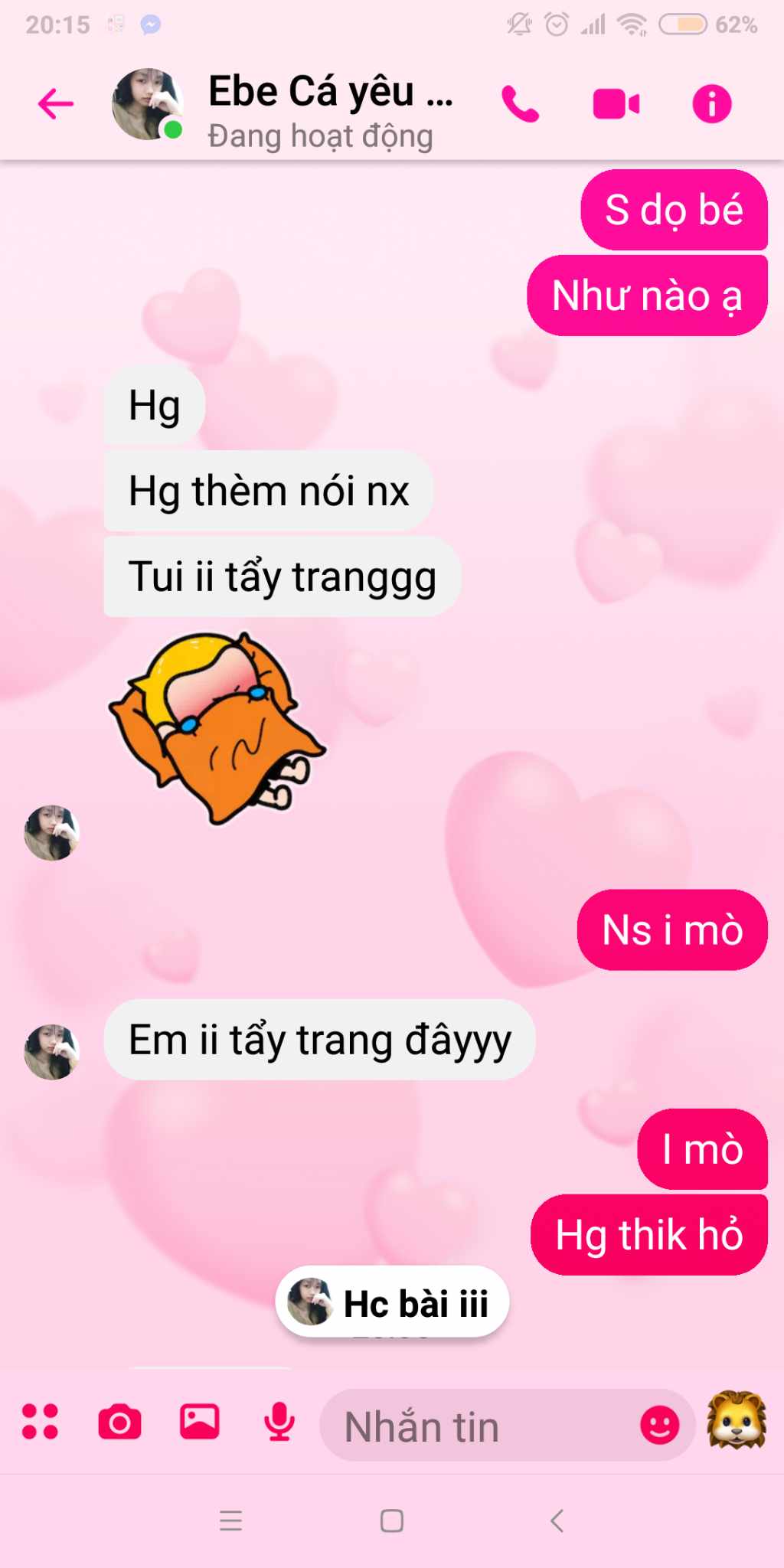This screenshot has width=784, height=1568.
Task: Open Ebe Cá yêu's profile from header
Action: (329, 107)
